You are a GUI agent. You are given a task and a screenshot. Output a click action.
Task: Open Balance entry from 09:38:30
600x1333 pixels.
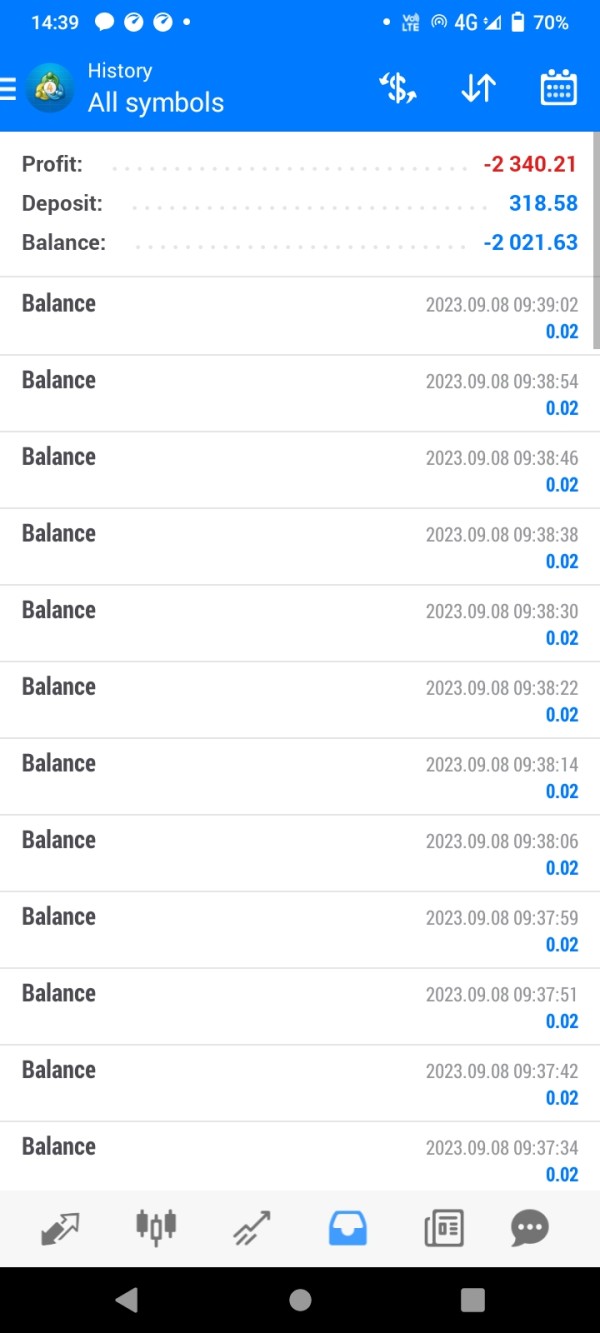300,623
